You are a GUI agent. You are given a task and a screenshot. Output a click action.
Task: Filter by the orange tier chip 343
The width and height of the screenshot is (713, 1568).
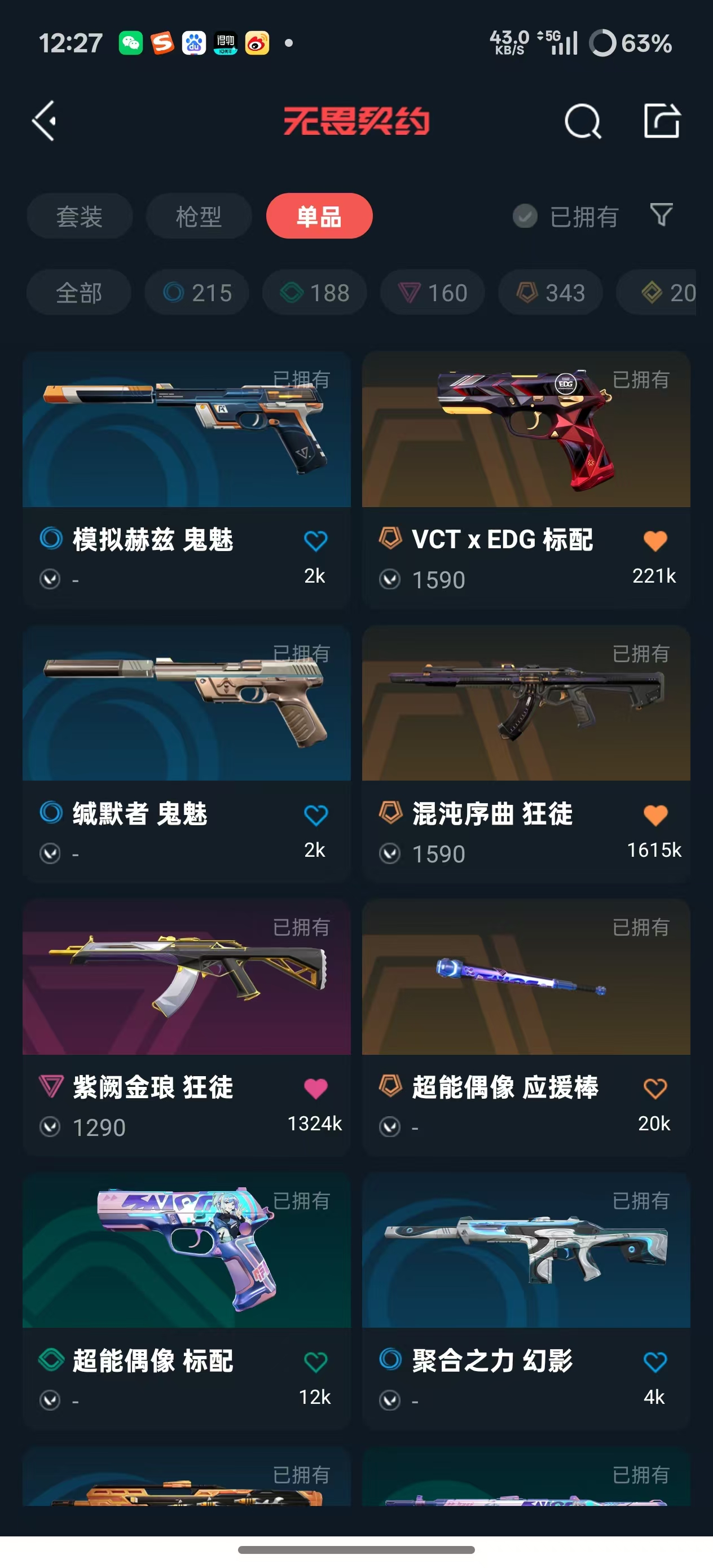click(551, 293)
